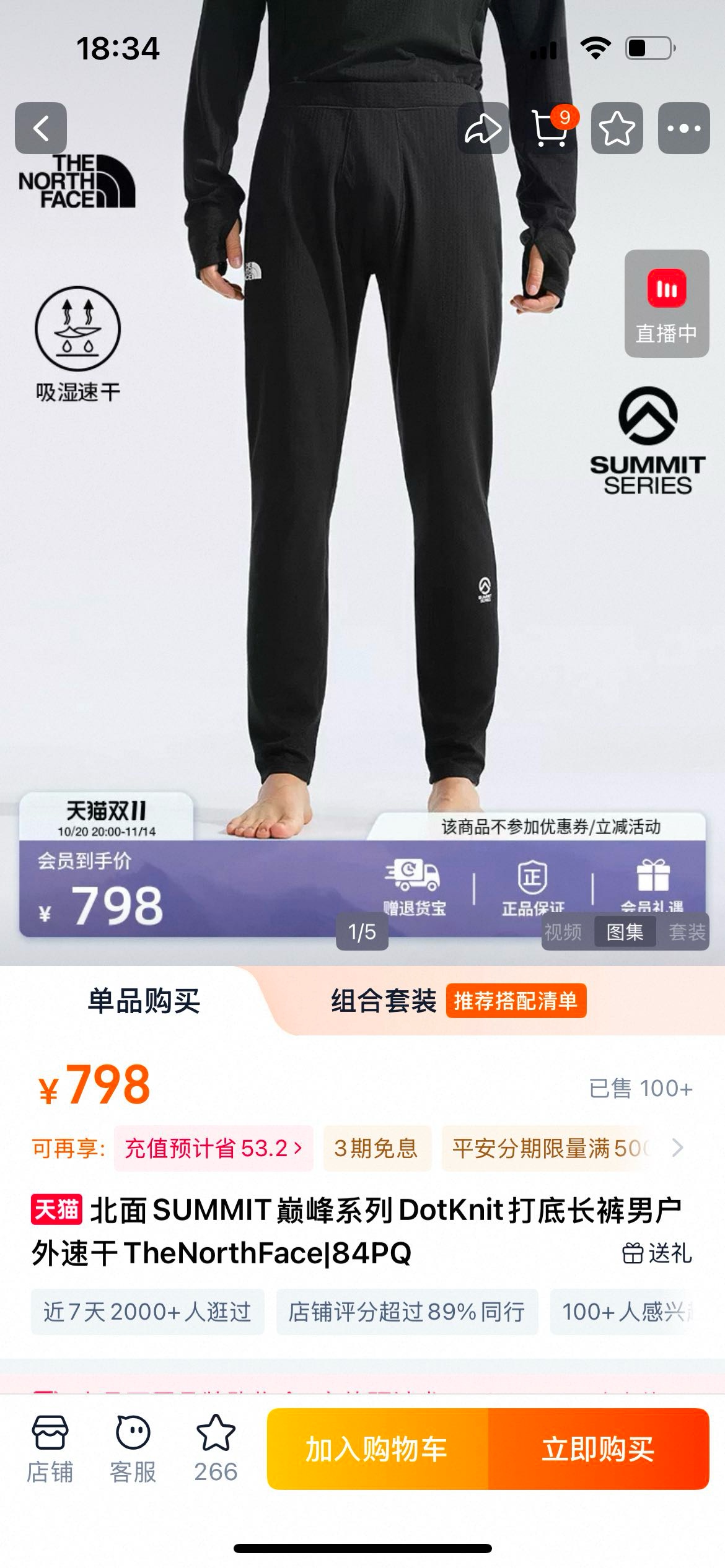Tap the 3期免息 installment chip

click(x=376, y=1149)
